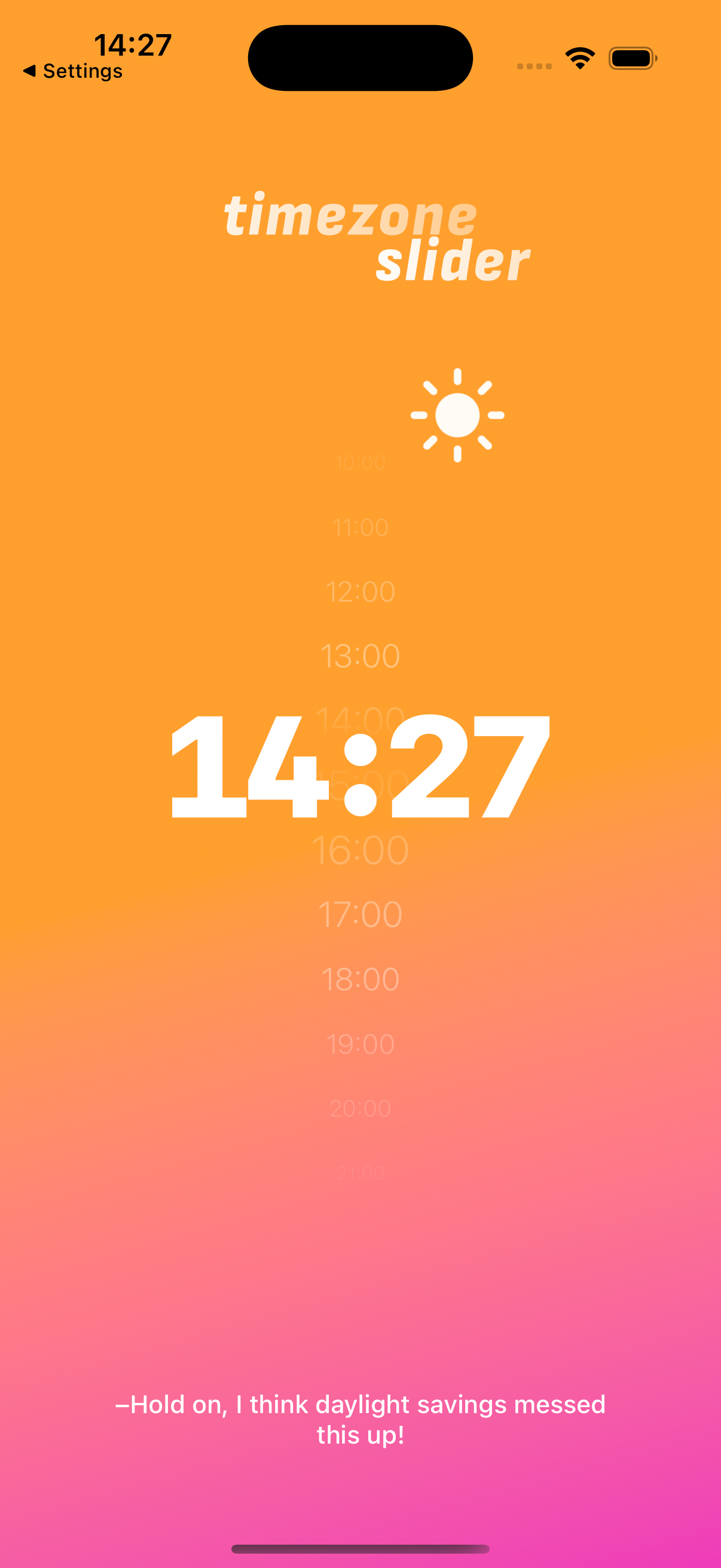Tap the cellular signal dots in the status bar
This screenshot has width=721, height=1568.
tap(535, 61)
